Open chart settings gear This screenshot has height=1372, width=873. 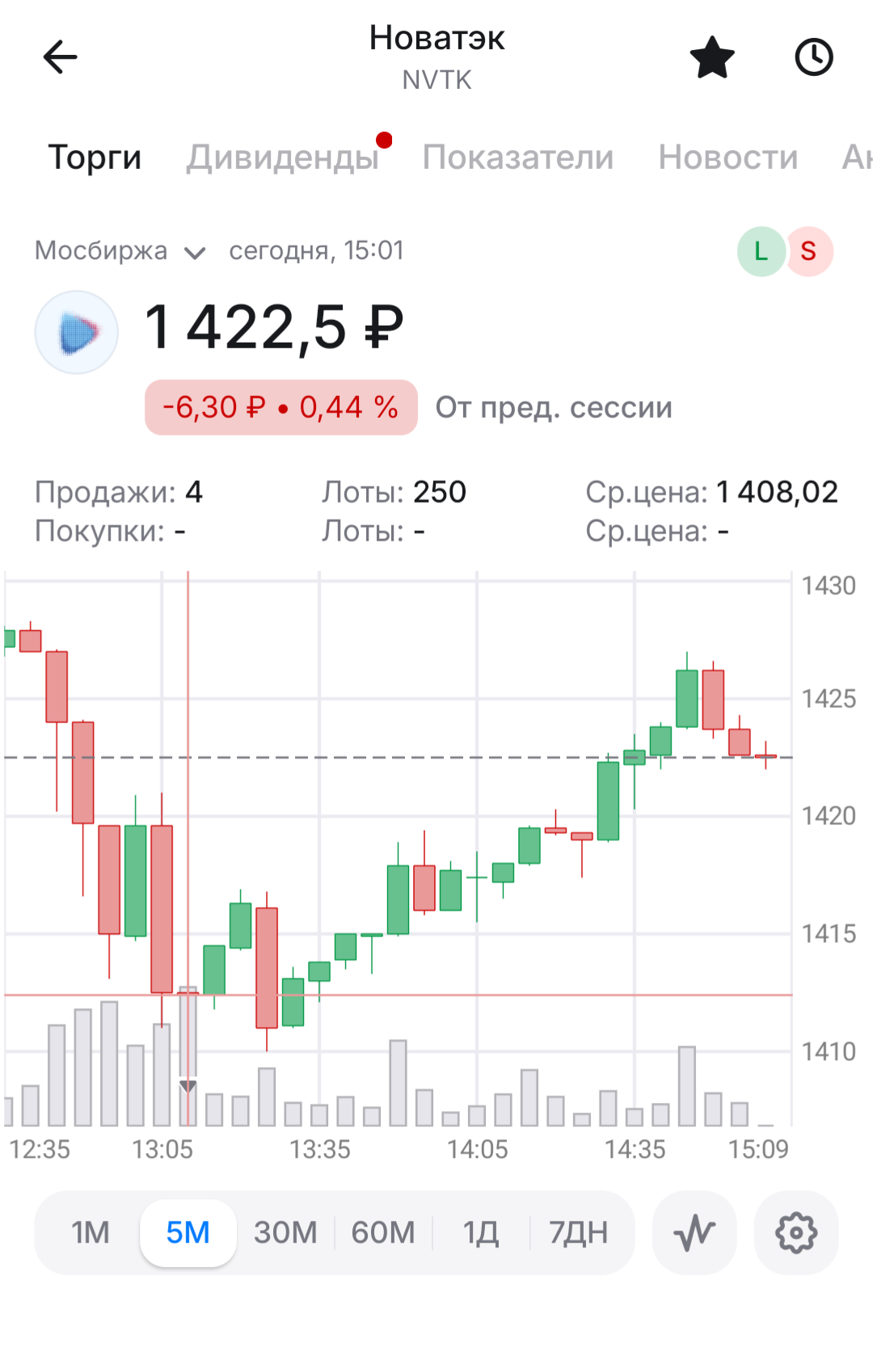[796, 1233]
